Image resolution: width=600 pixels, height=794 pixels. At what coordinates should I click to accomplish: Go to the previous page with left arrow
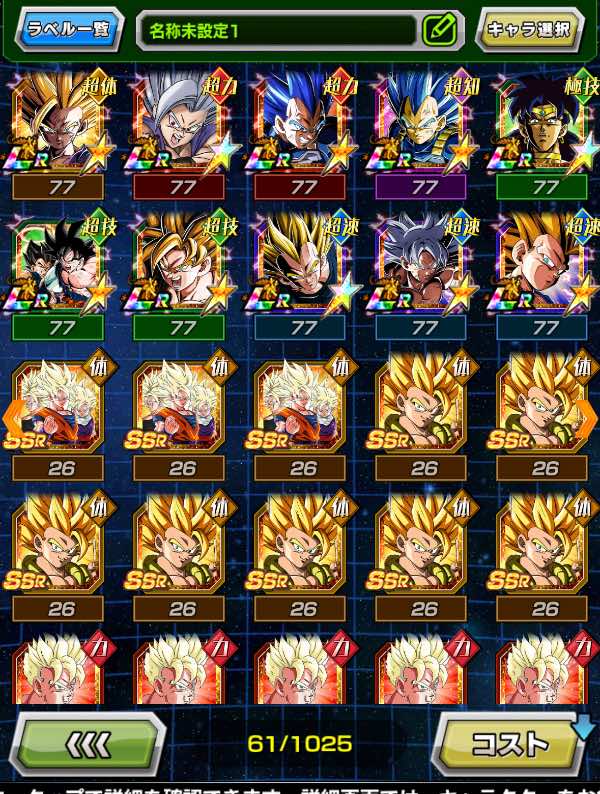coord(12,411)
